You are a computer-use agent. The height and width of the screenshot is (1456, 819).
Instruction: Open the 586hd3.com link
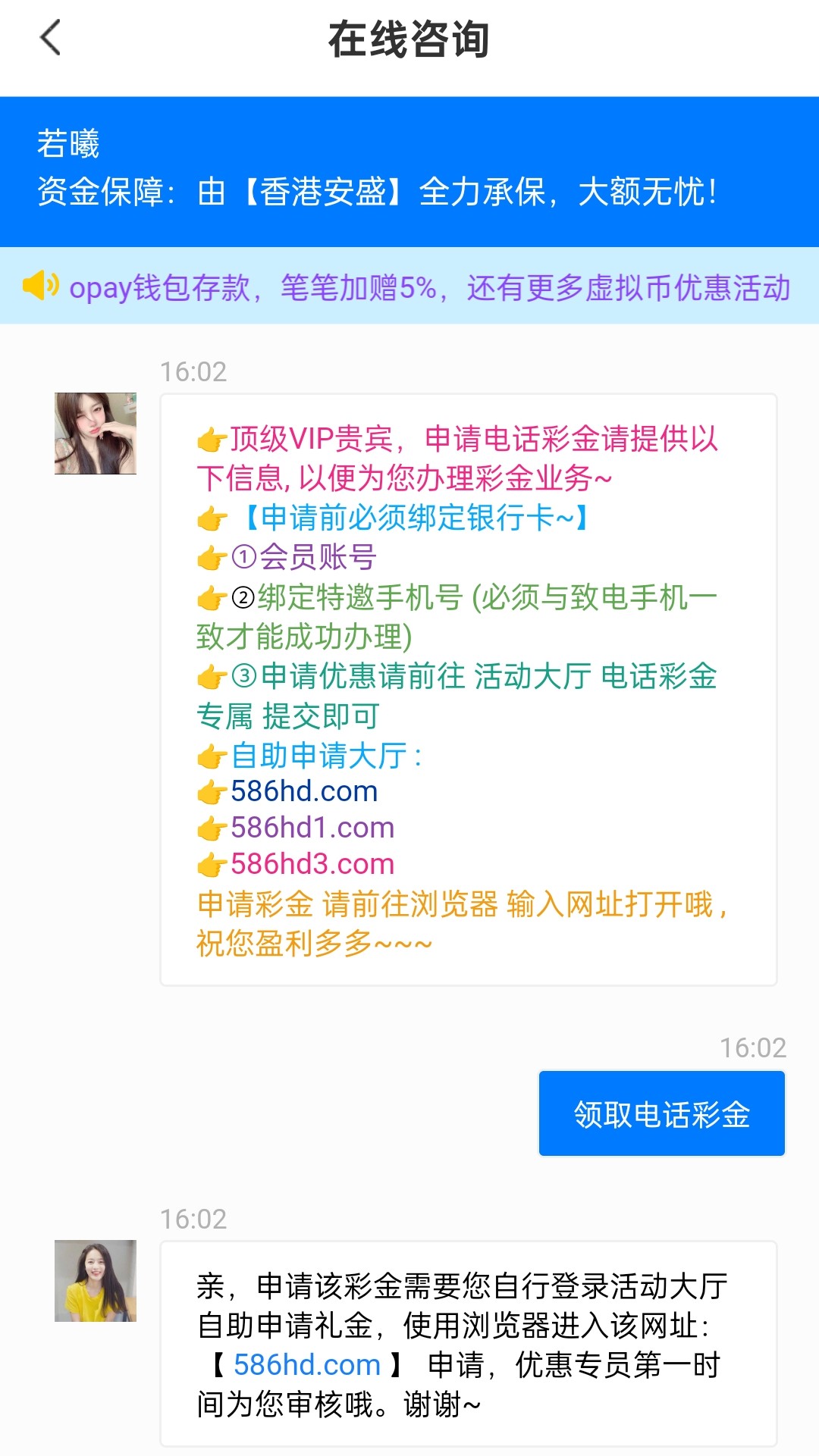click(312, 864)
